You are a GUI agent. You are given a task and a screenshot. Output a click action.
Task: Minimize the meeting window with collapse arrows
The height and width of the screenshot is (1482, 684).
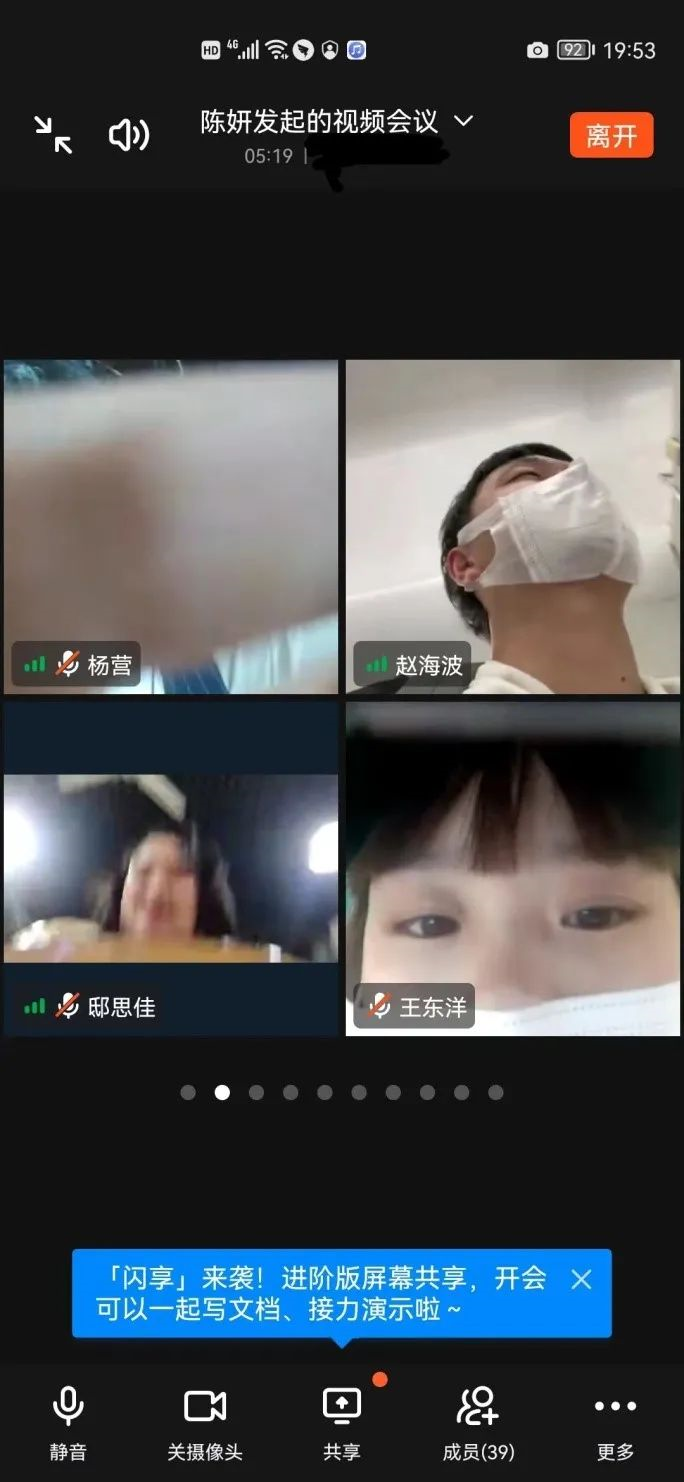click(52, 134)
